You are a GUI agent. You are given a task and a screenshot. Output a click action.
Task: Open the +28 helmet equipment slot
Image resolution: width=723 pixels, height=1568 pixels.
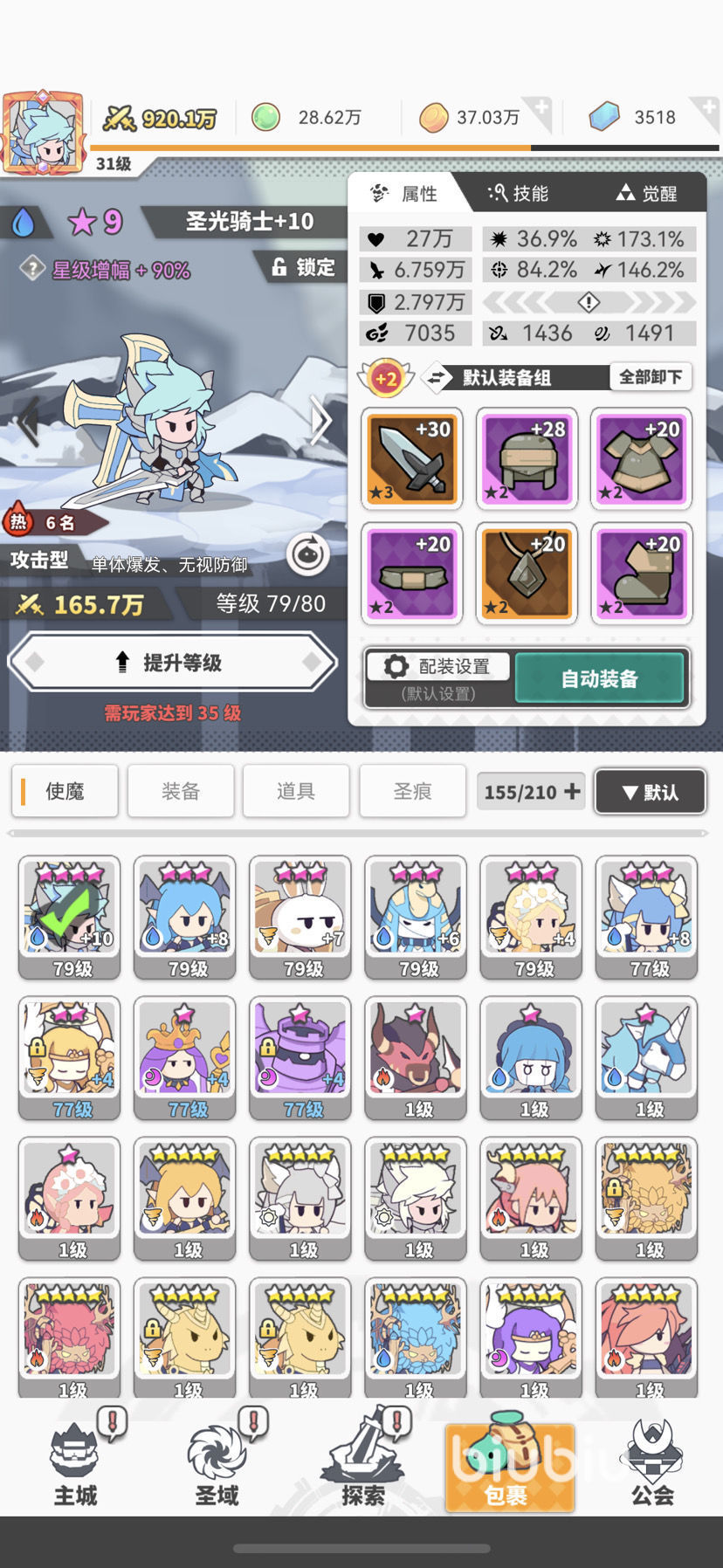tap(527, 459)
